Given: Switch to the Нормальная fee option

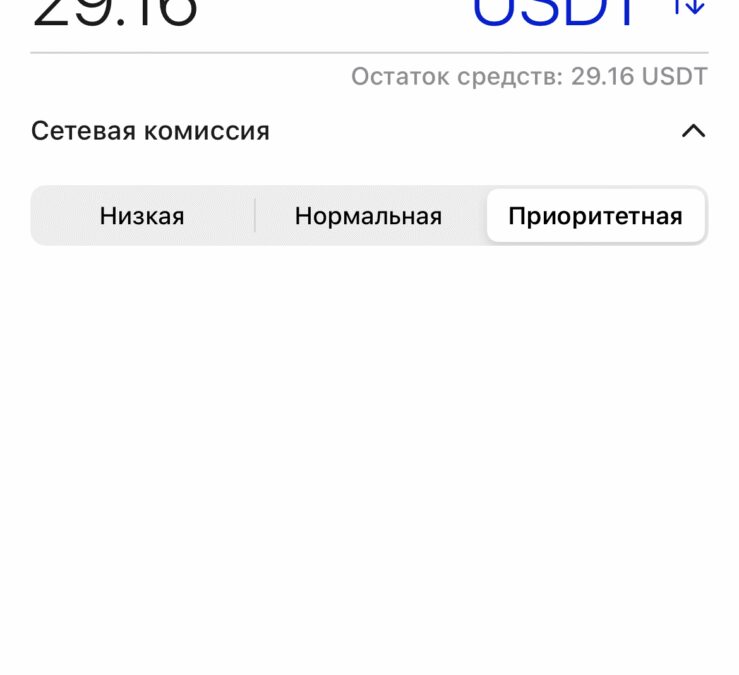Looking at the screenshot, I should pos(368,216).
